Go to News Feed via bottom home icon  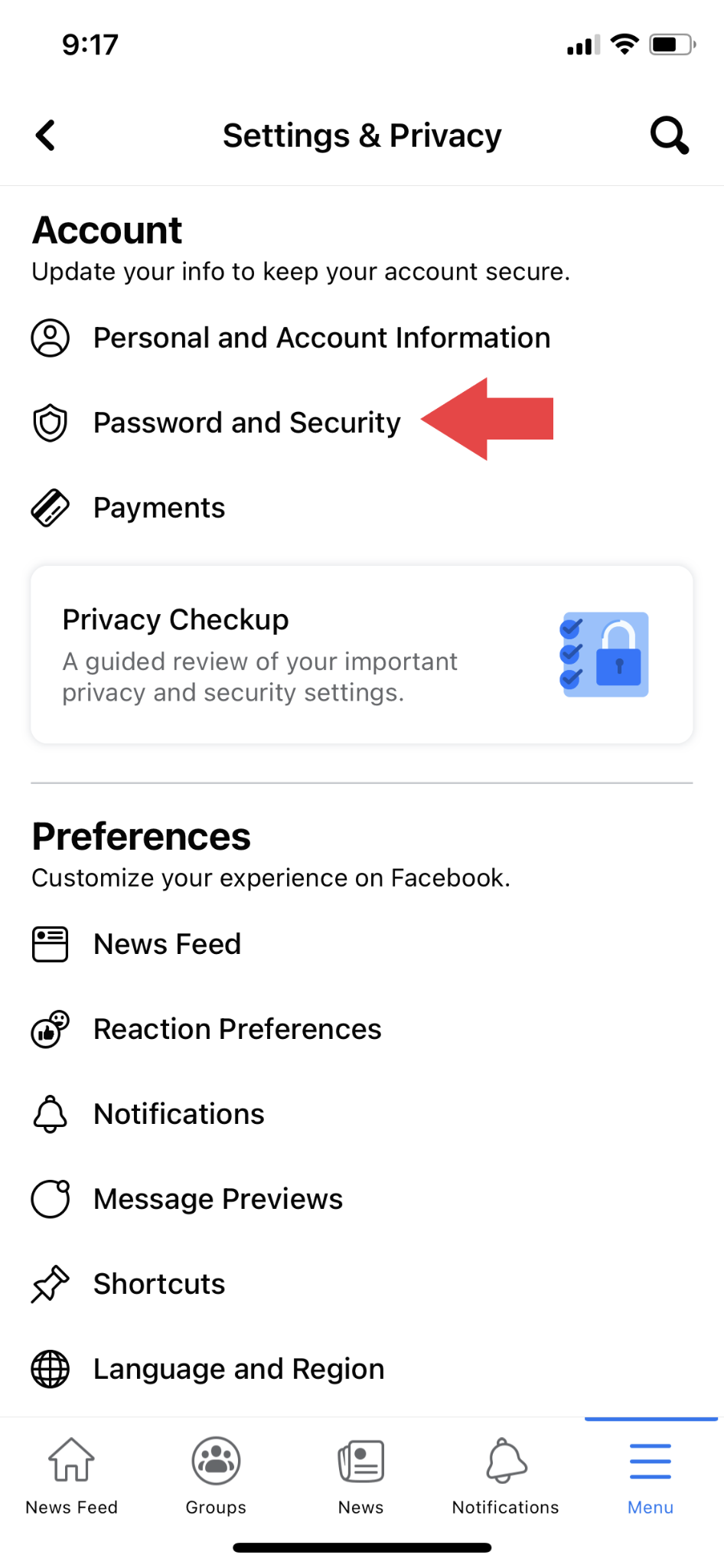[x=71, y=1474]
